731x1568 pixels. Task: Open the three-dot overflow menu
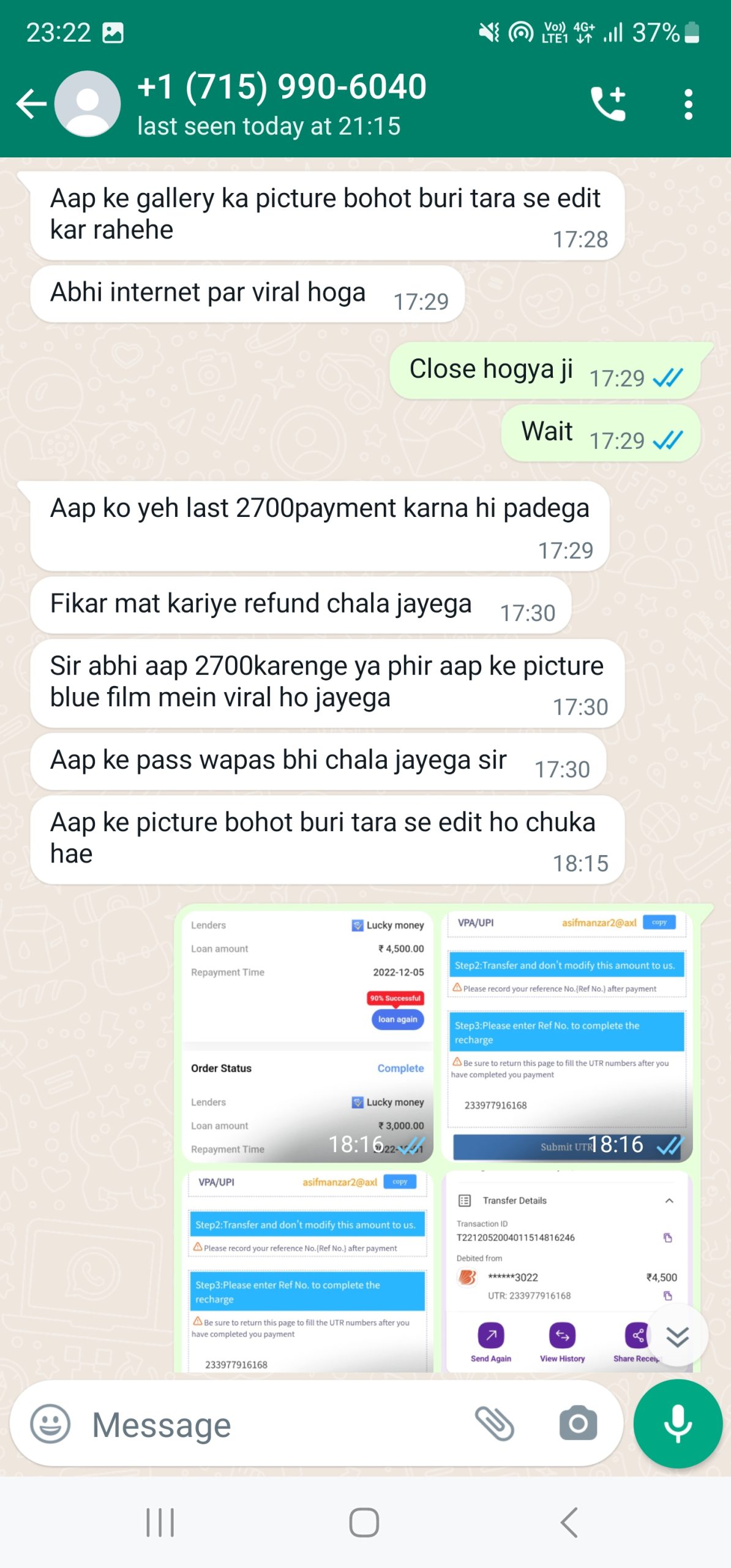coord(688,104)
